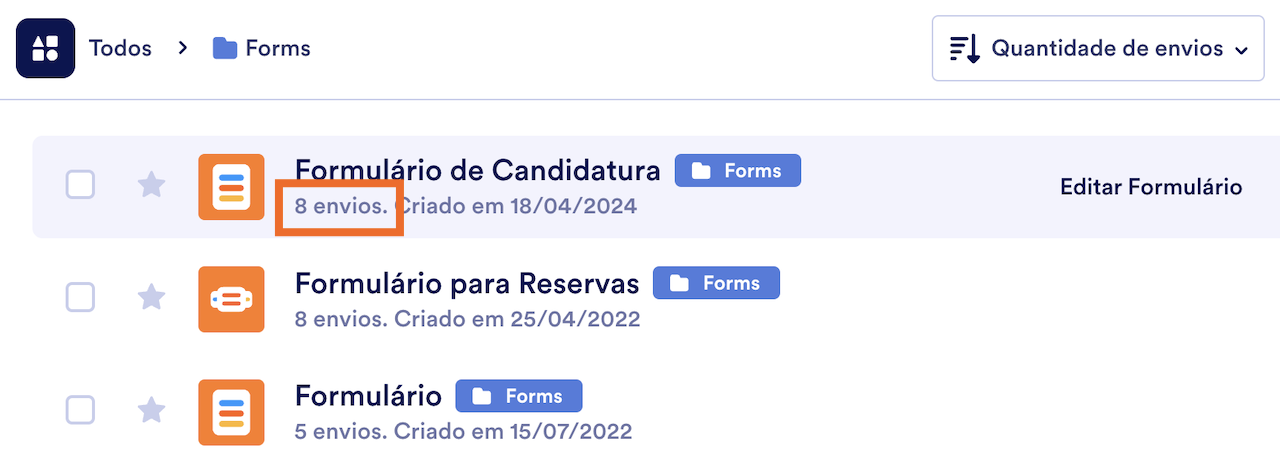Favorite the Formulário para Reservas form
This screenshot has width=1280, height=463.
point(151,297)
